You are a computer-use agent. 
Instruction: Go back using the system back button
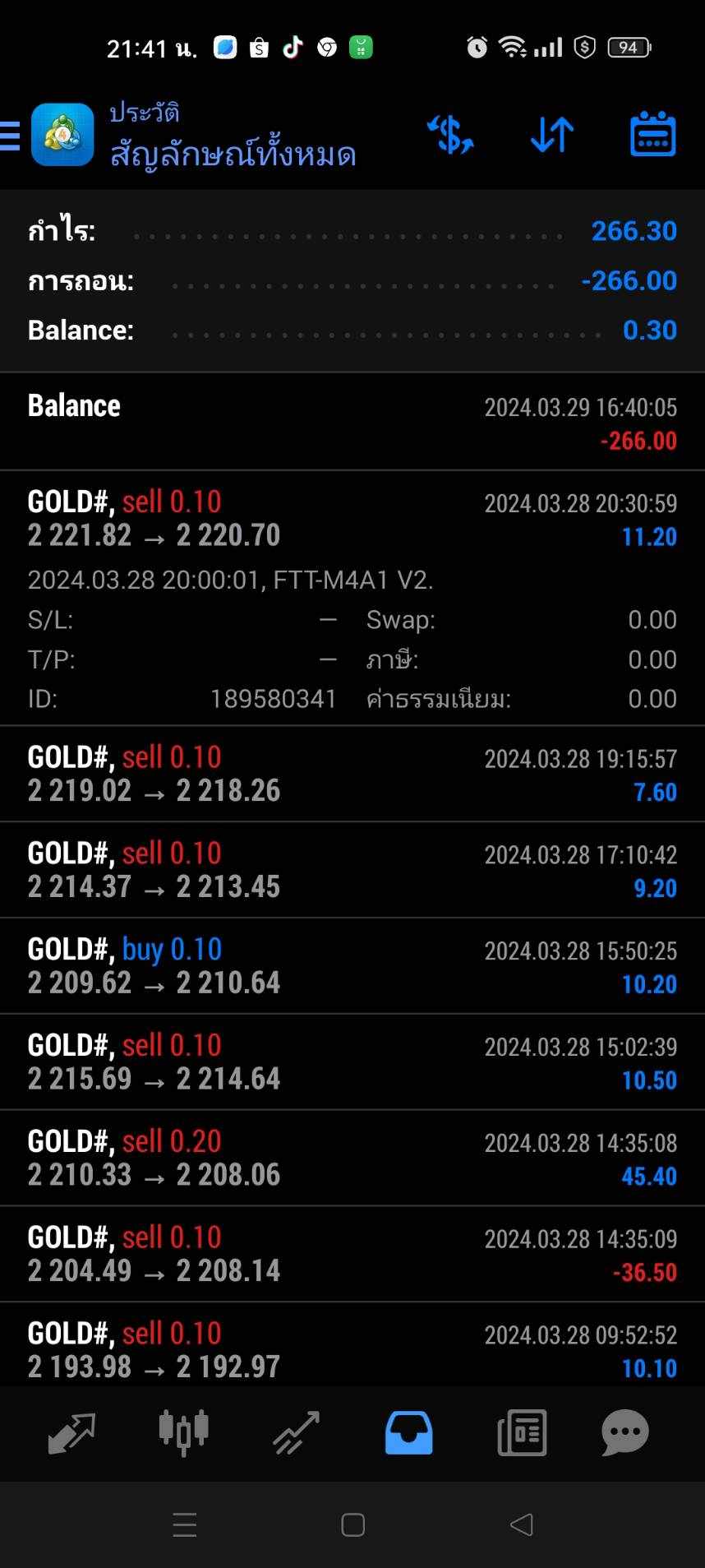pyautogui.click(x=521, y=1525)
